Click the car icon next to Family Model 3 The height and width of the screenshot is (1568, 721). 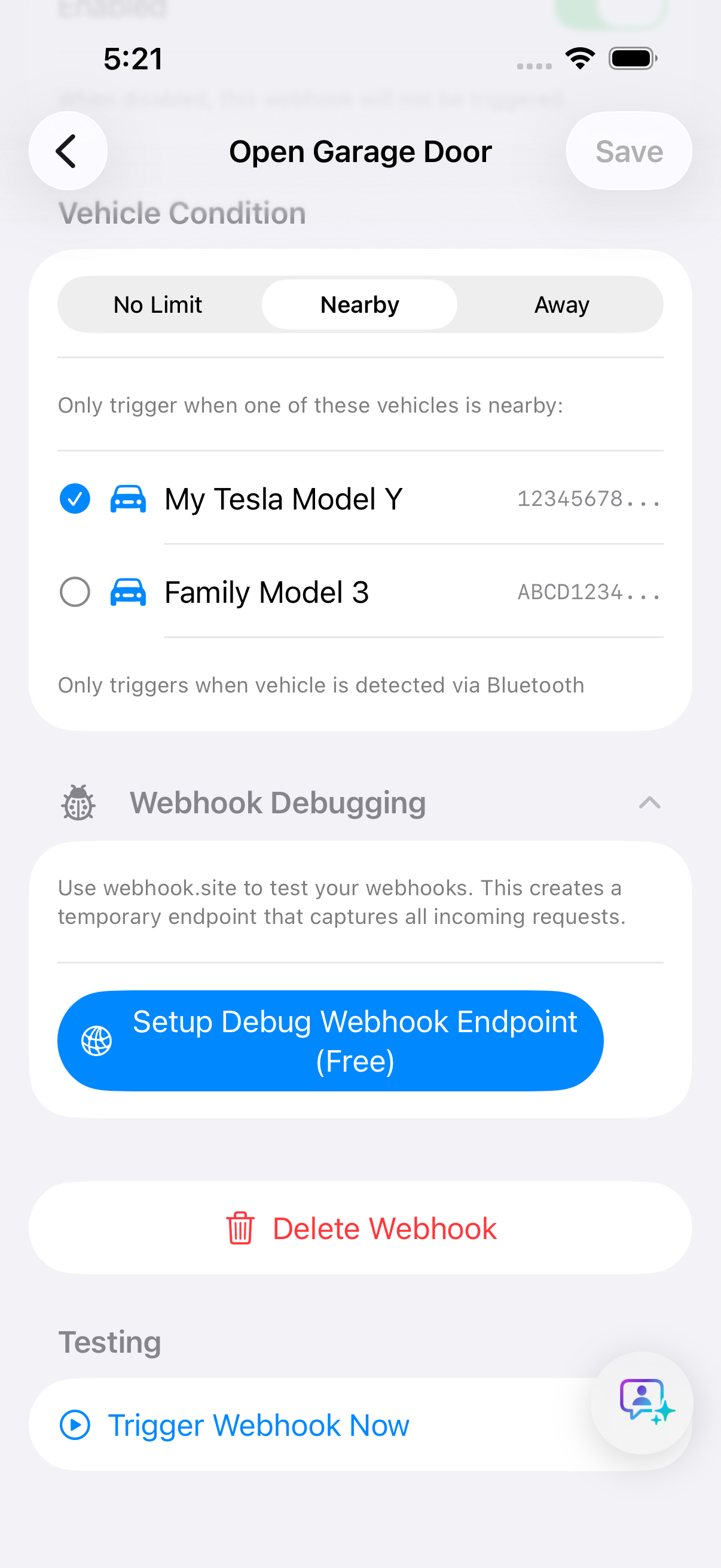tap(129, 591)
